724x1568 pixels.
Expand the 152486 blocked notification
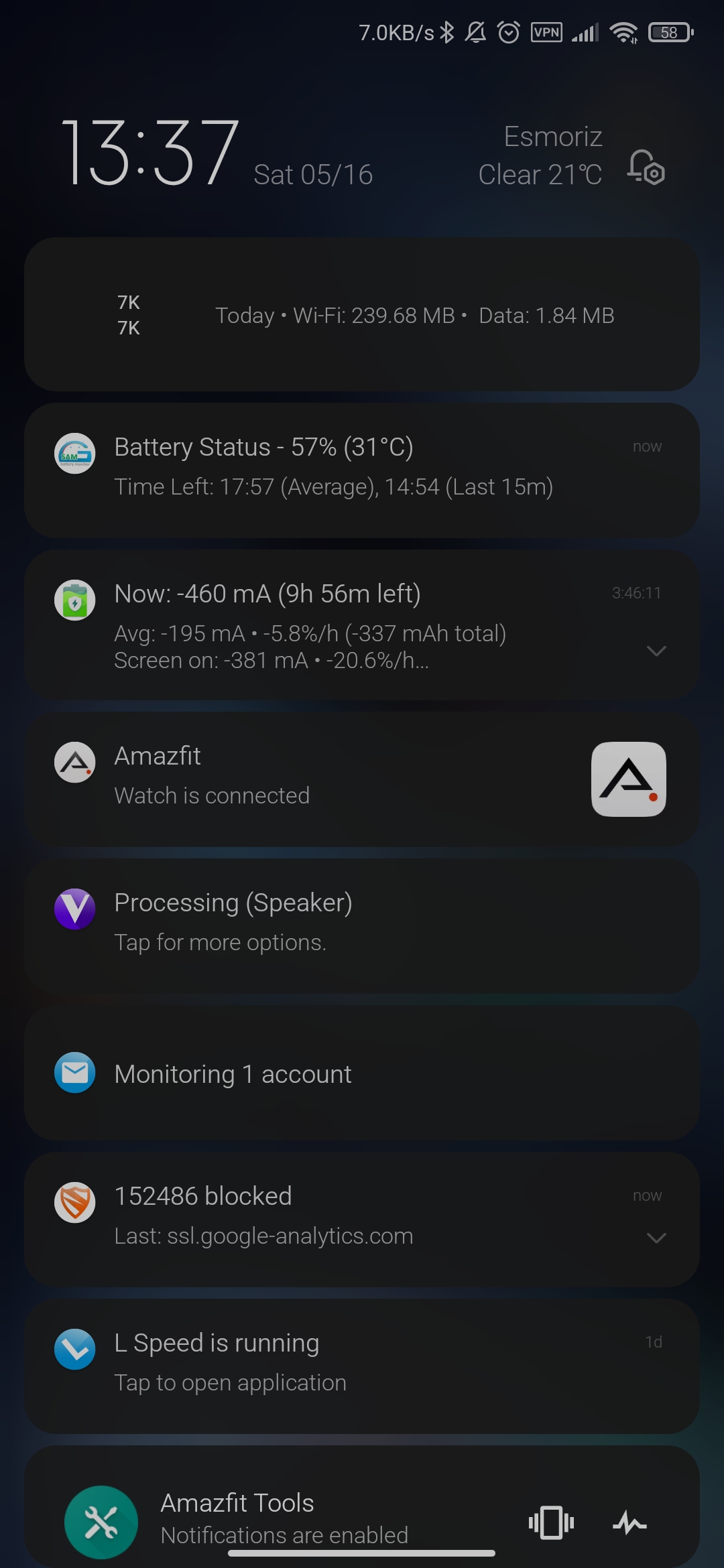pos(656,1238)
